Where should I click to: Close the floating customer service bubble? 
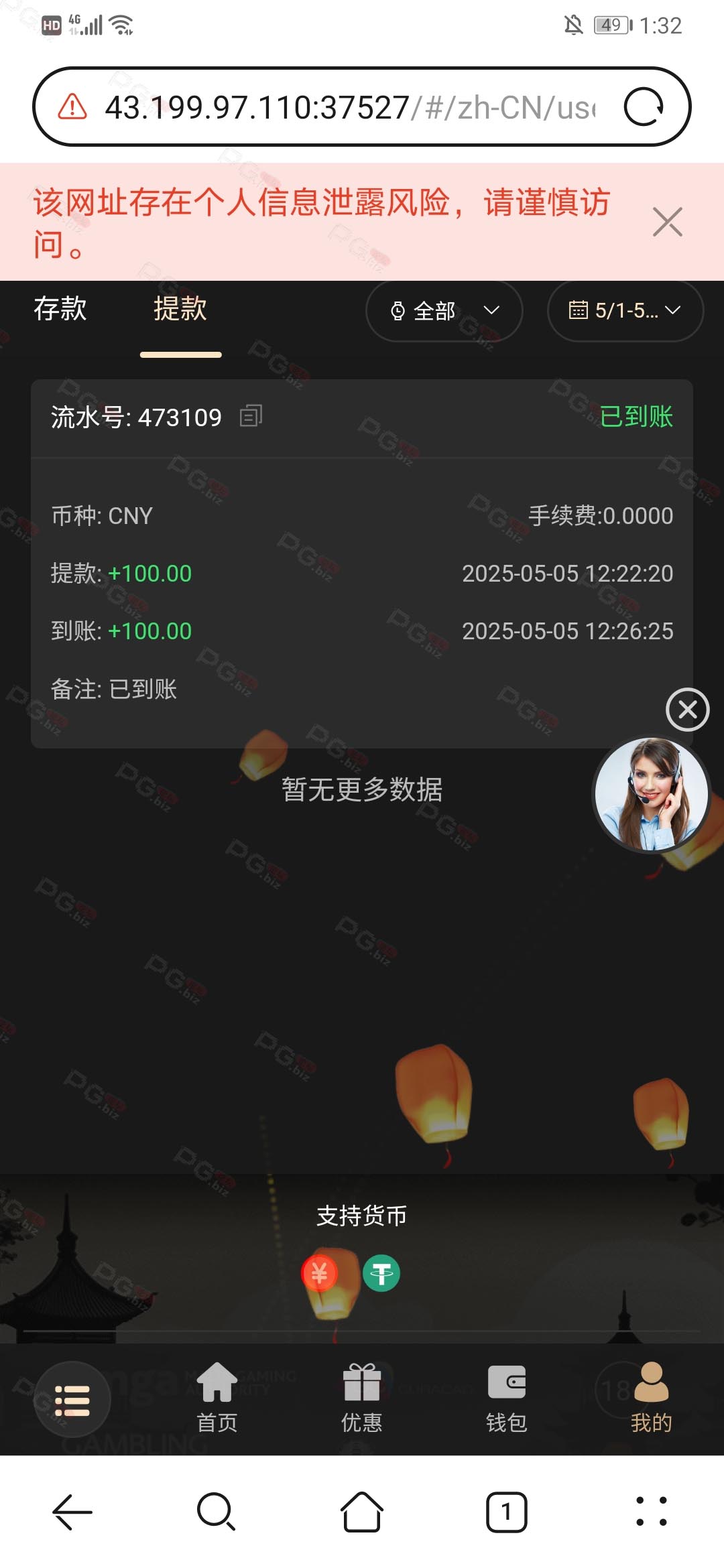click(x=687, y=709)
